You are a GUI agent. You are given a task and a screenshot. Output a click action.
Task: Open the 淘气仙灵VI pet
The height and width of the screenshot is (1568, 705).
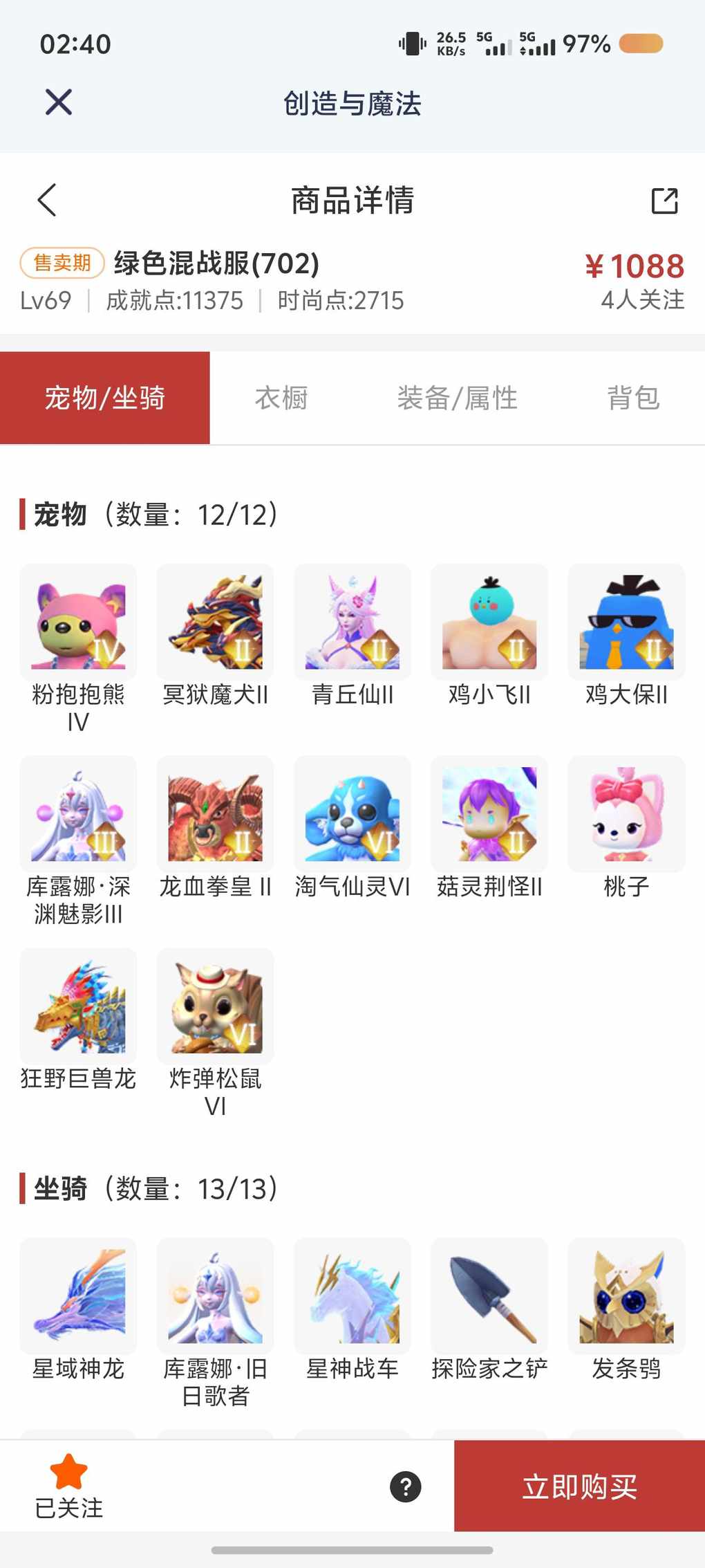(352, 814)
